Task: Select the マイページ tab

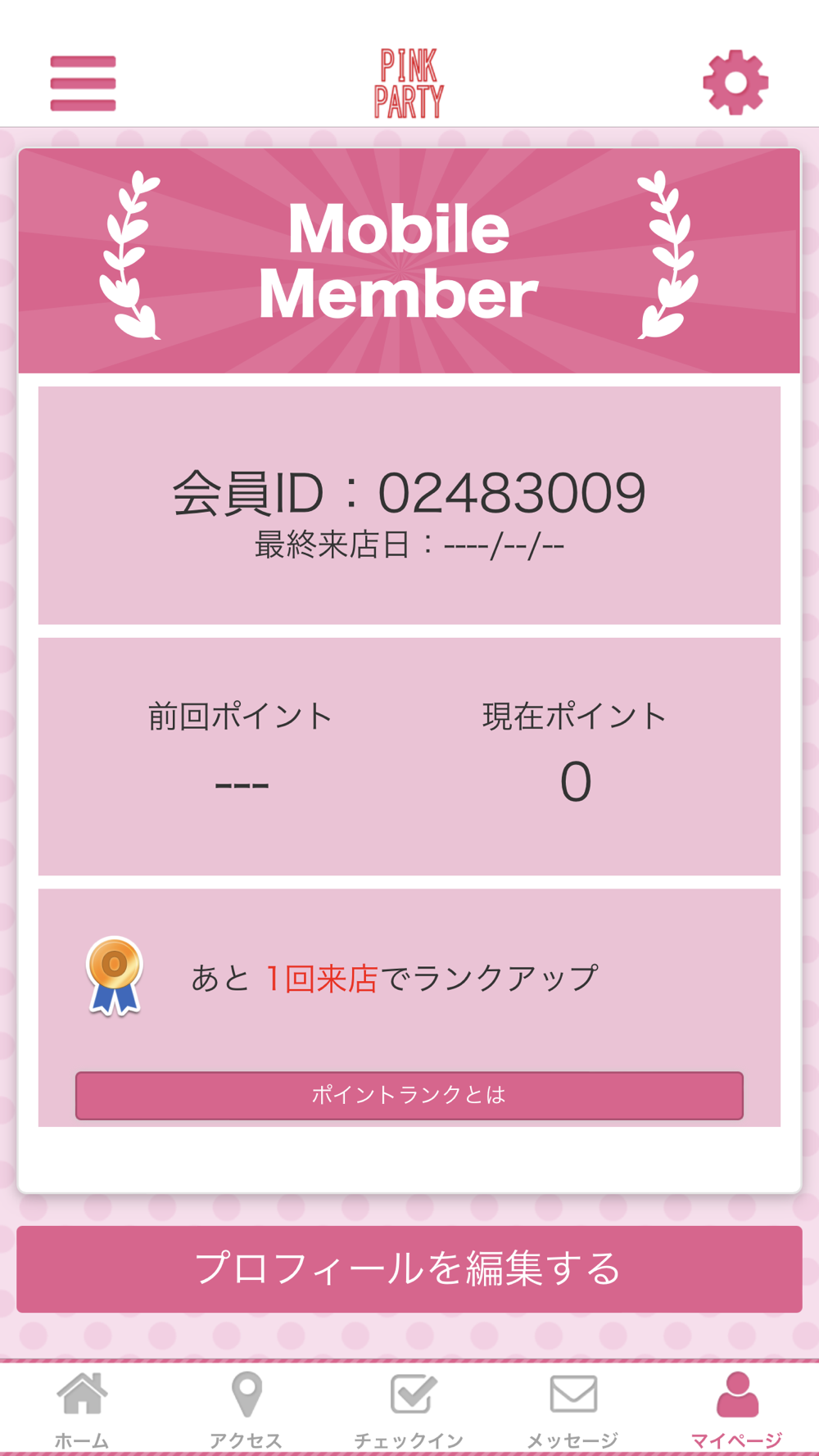Action: click(736, 1407)
